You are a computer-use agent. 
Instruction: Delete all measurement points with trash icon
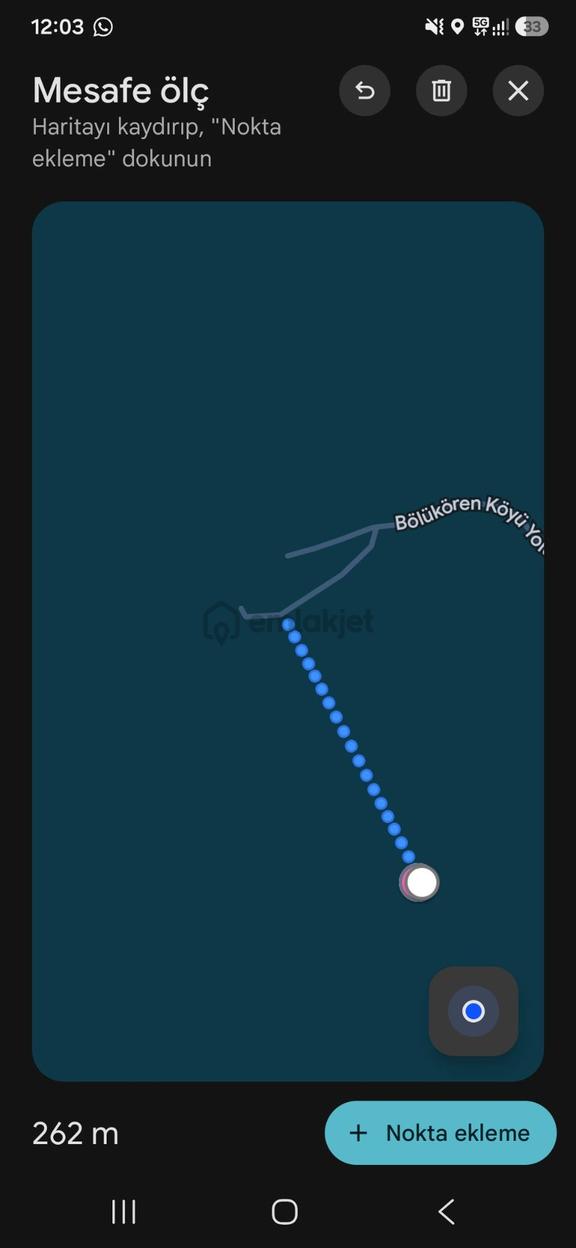tap(441, 91)
